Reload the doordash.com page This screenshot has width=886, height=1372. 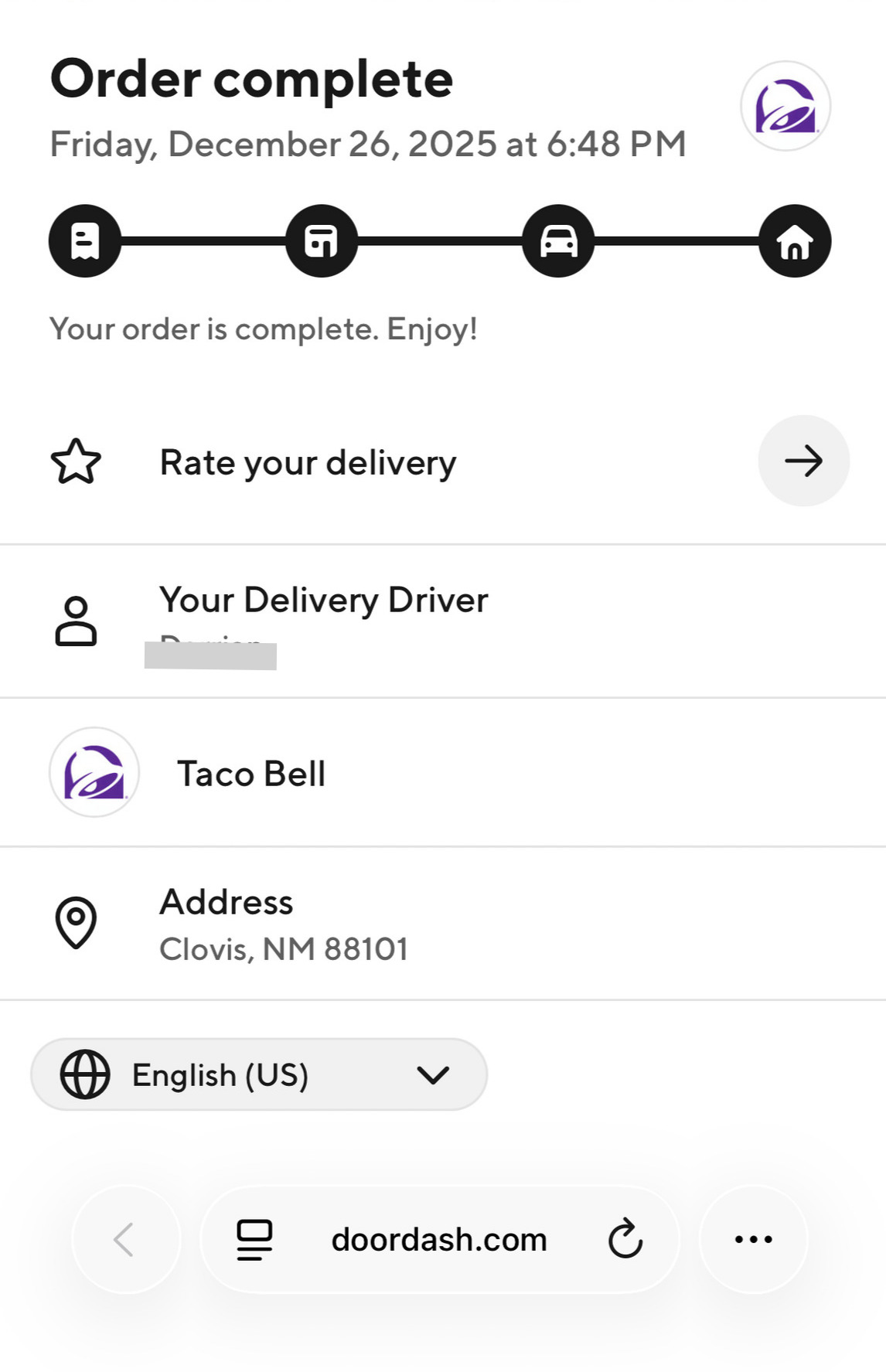[x=625, y=1239]
